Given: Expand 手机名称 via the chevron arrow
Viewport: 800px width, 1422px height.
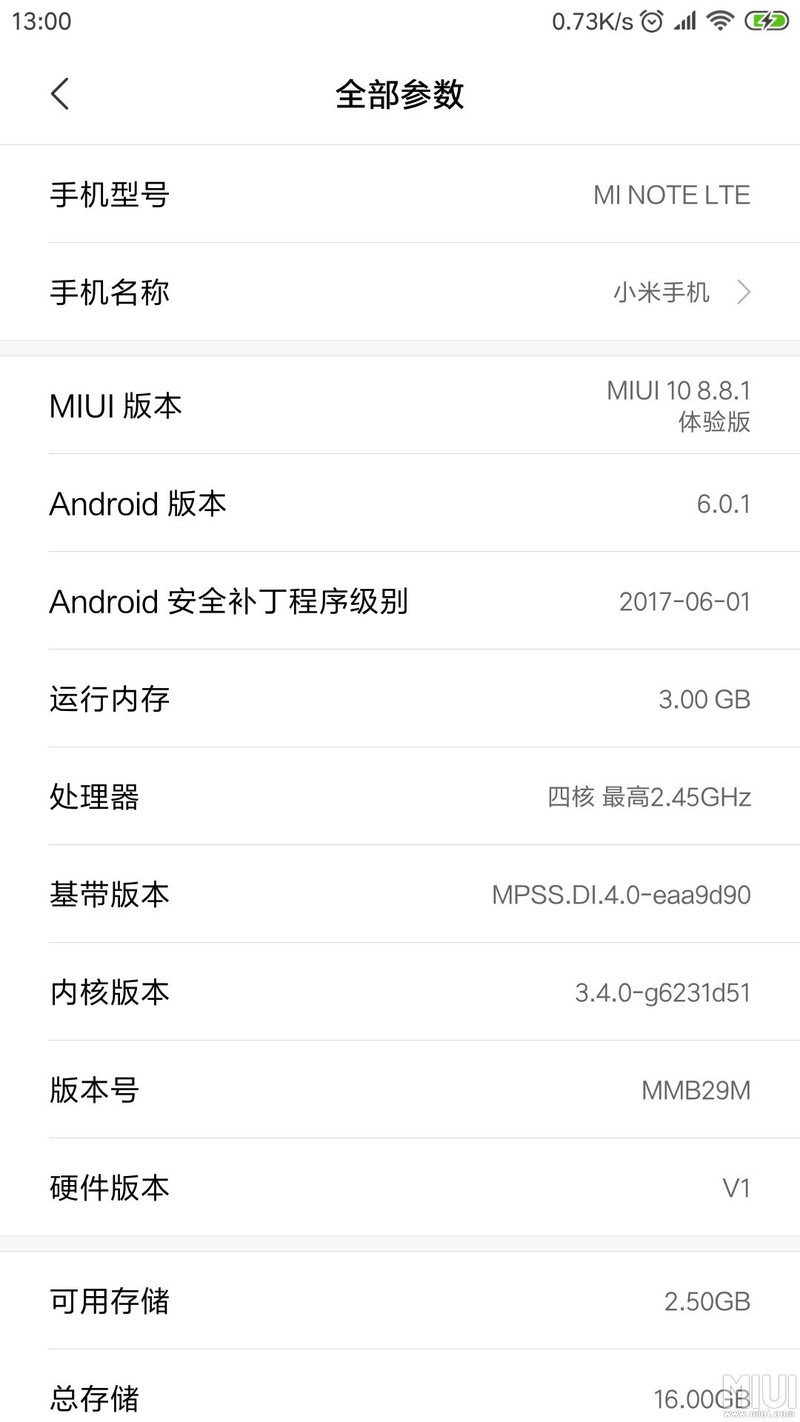Looking at the screenshot, I should [743, 292].
